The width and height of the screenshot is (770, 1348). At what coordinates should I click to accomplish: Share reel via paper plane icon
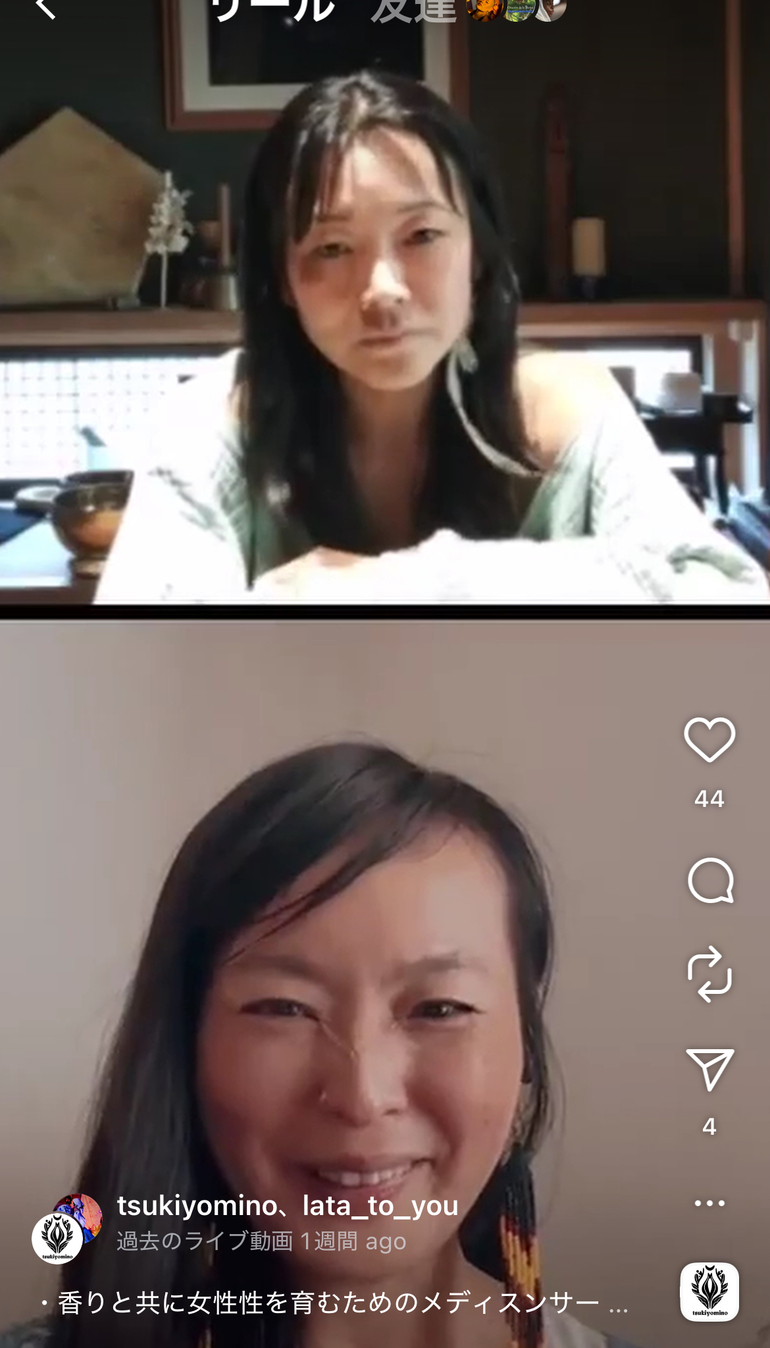[x=709, y=1070]
